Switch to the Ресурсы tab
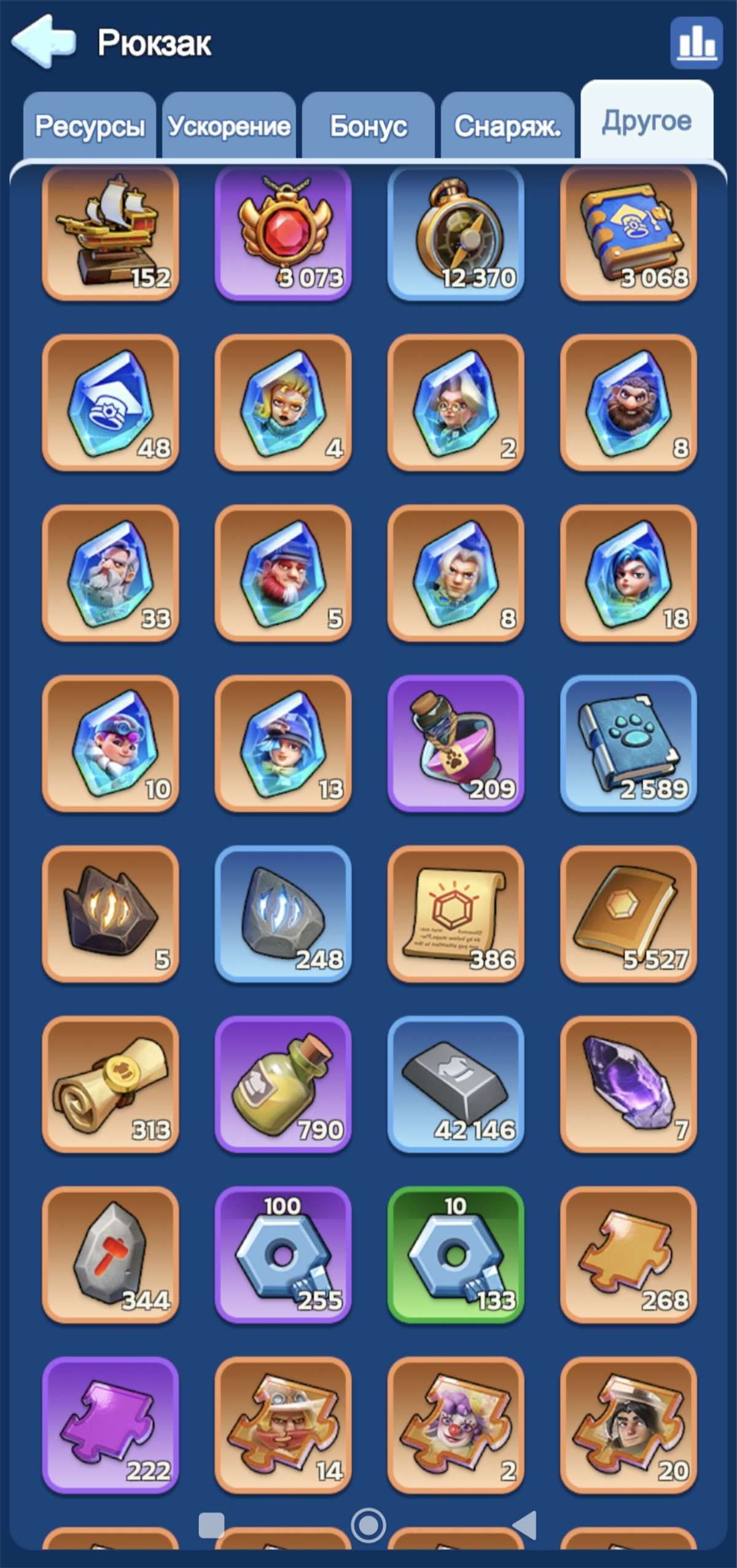This screenshot has width=737, height=1568. click(90, 126)
